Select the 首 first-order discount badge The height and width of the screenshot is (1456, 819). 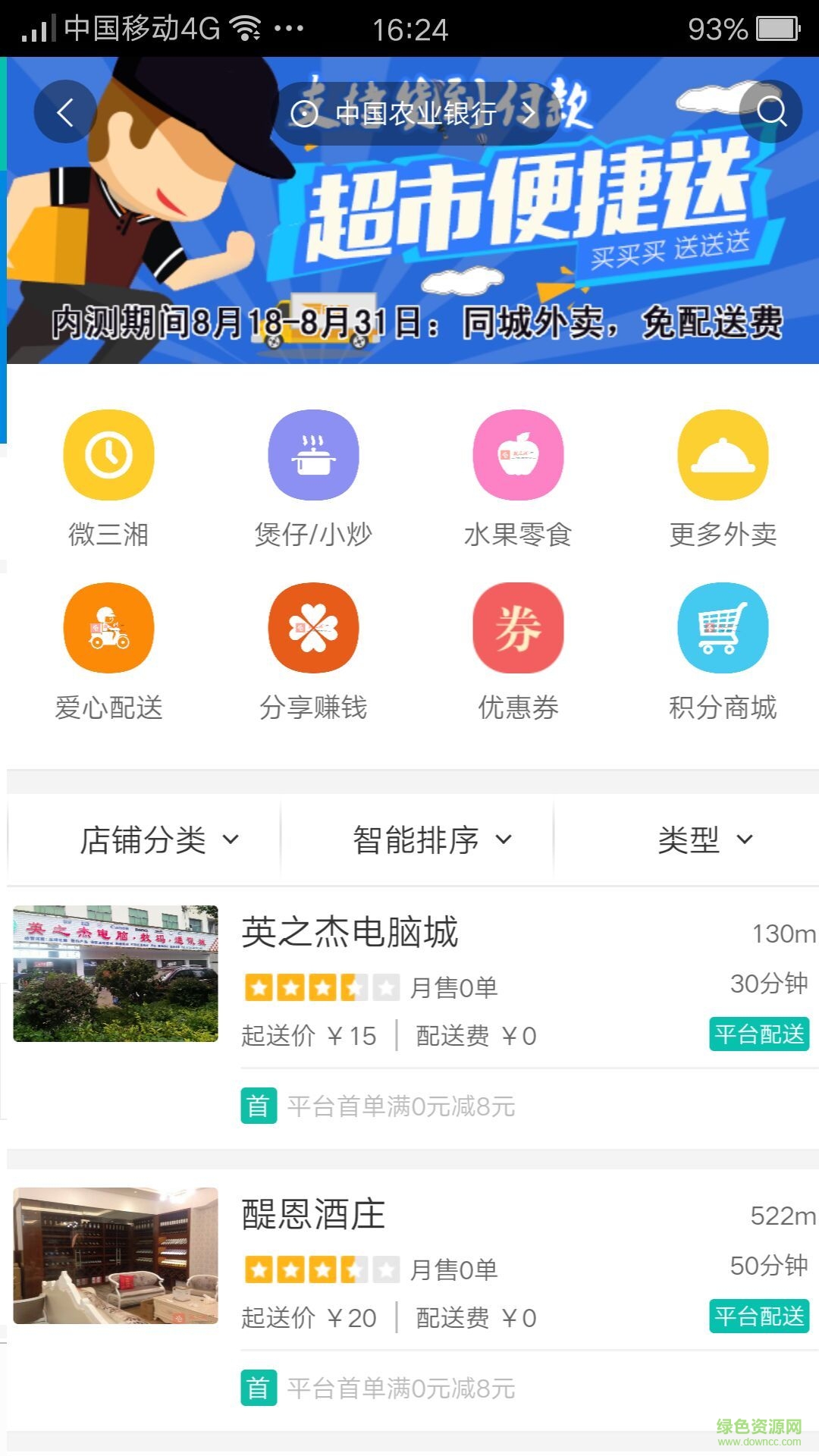259,1107
